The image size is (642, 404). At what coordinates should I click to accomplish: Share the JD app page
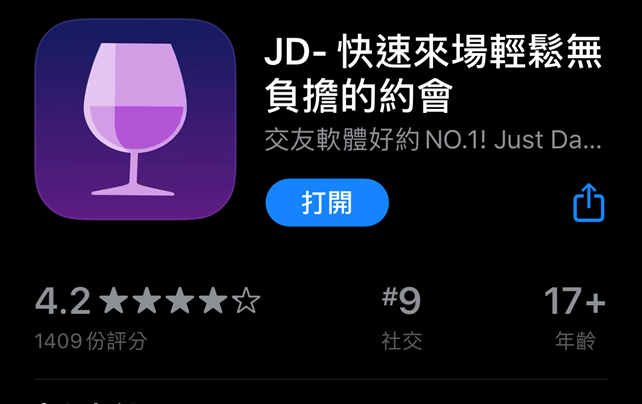point(589,203)
